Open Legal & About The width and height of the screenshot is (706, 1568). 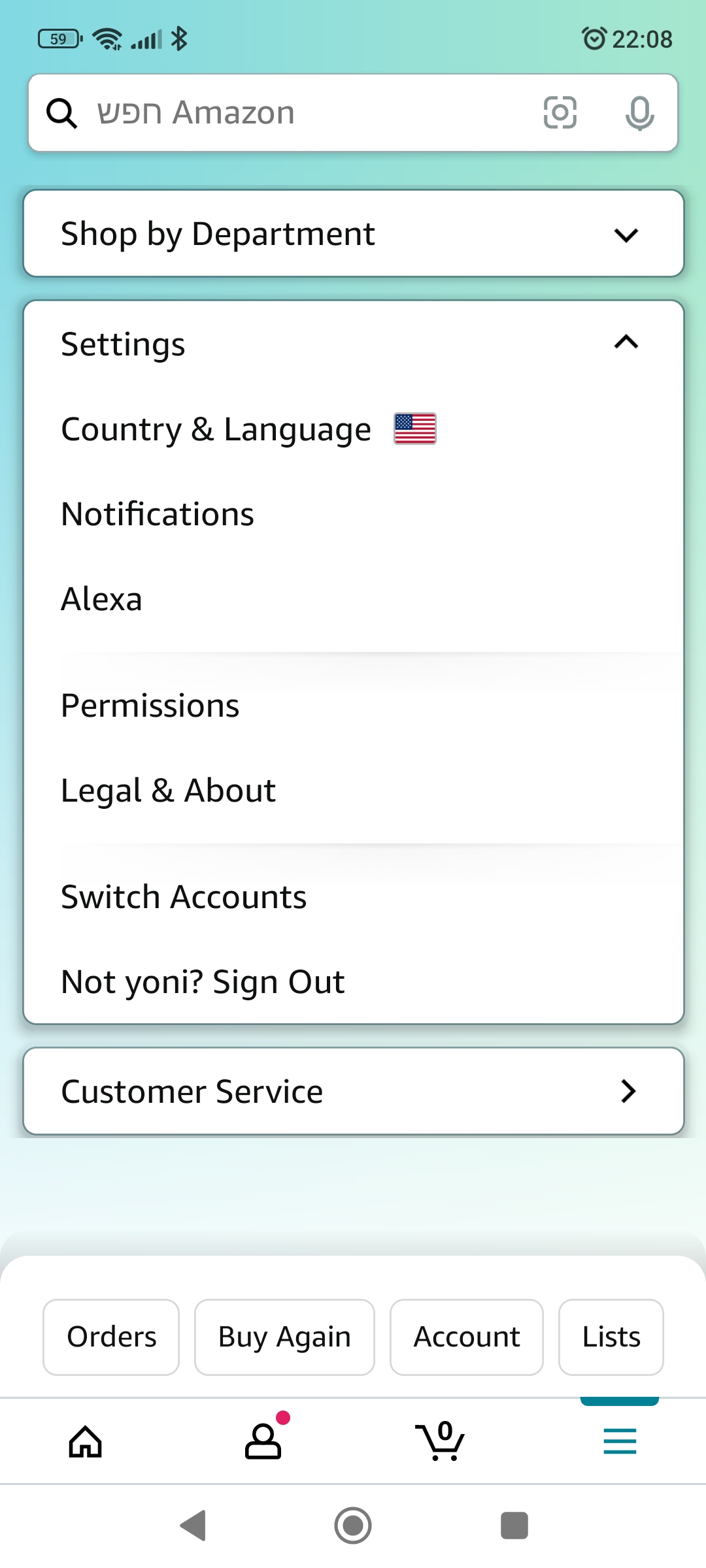[x=169, y=791]
